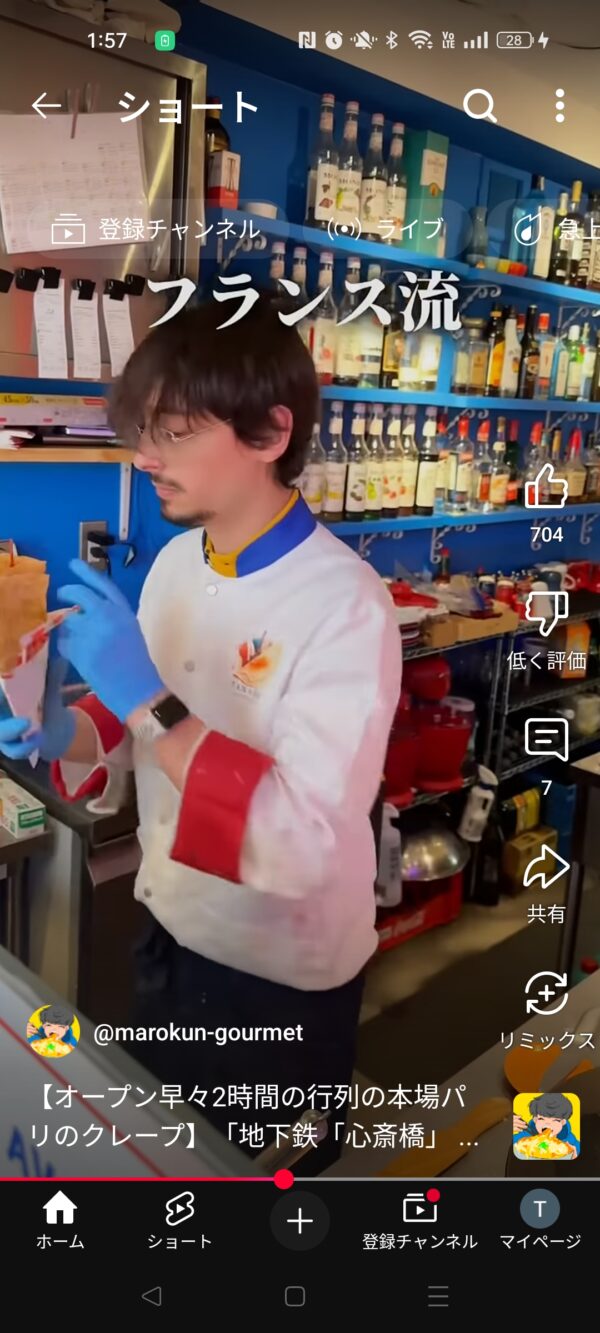Select the ライブ chip

[x=384, y=229]
